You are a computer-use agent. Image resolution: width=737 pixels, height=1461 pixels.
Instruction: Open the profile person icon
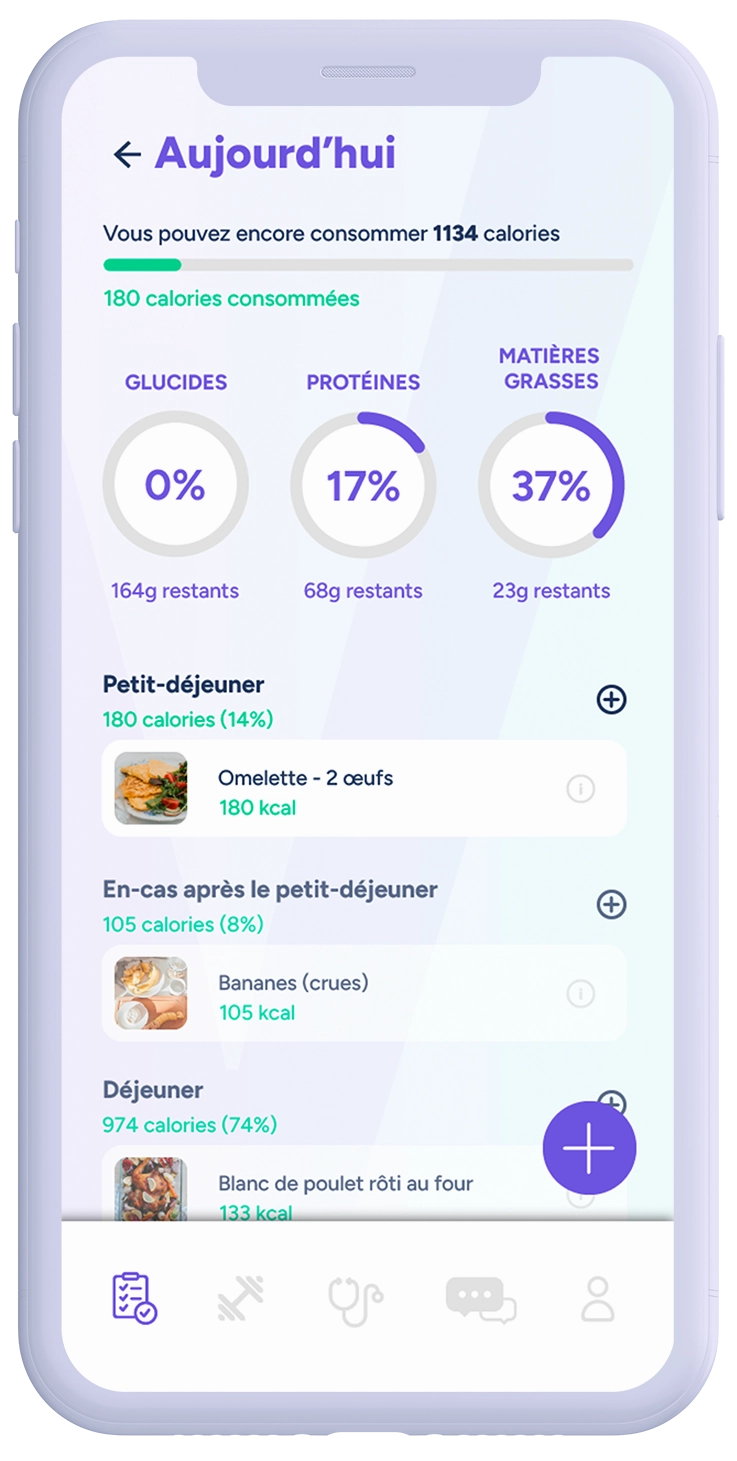(597, 1297)
